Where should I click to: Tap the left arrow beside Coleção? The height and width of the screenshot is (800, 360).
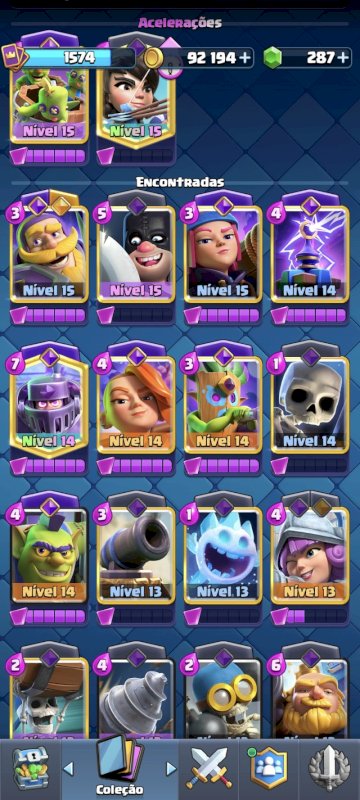(x=68, y=768)
